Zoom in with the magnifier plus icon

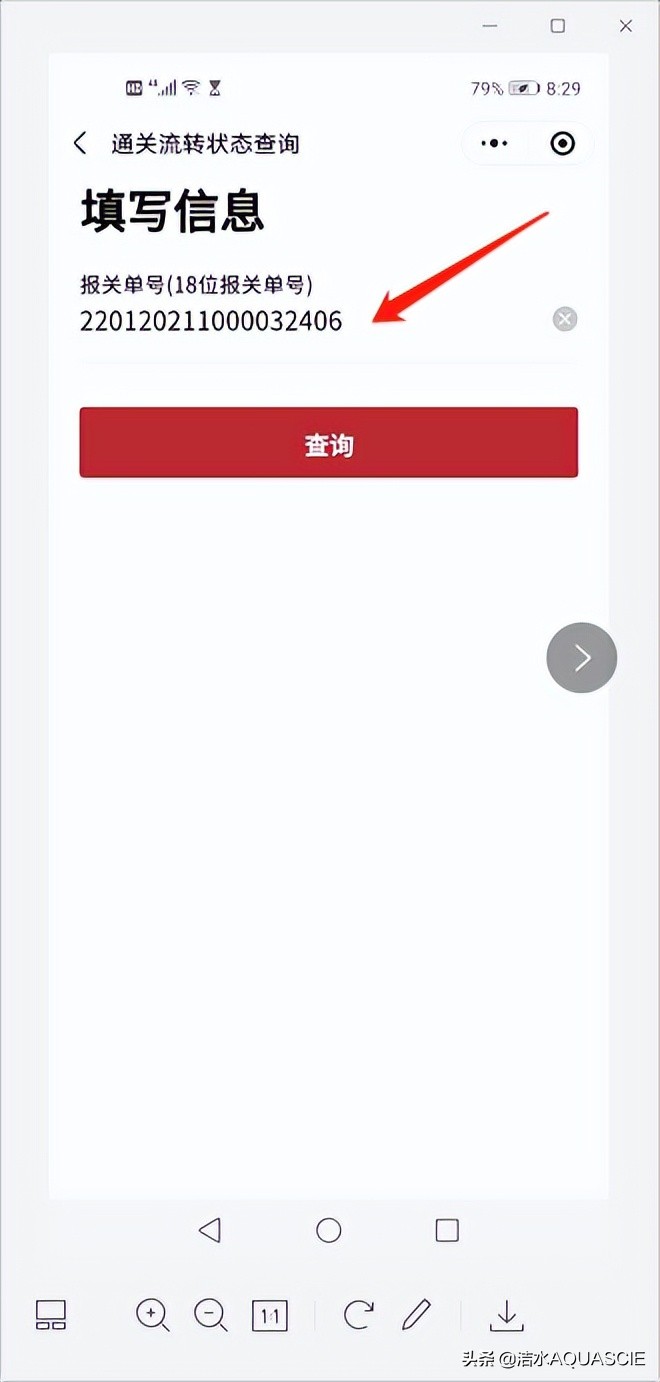click(152, 1315)
